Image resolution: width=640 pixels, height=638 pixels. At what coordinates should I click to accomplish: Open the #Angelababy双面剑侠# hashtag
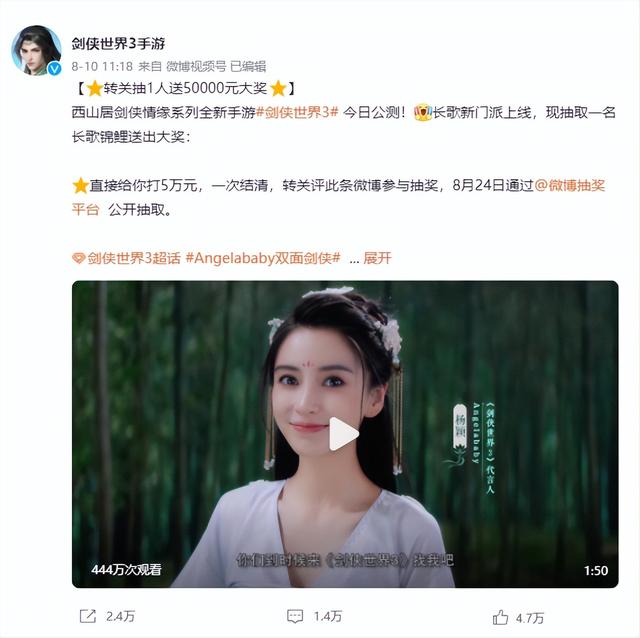[x=263, y=258]
